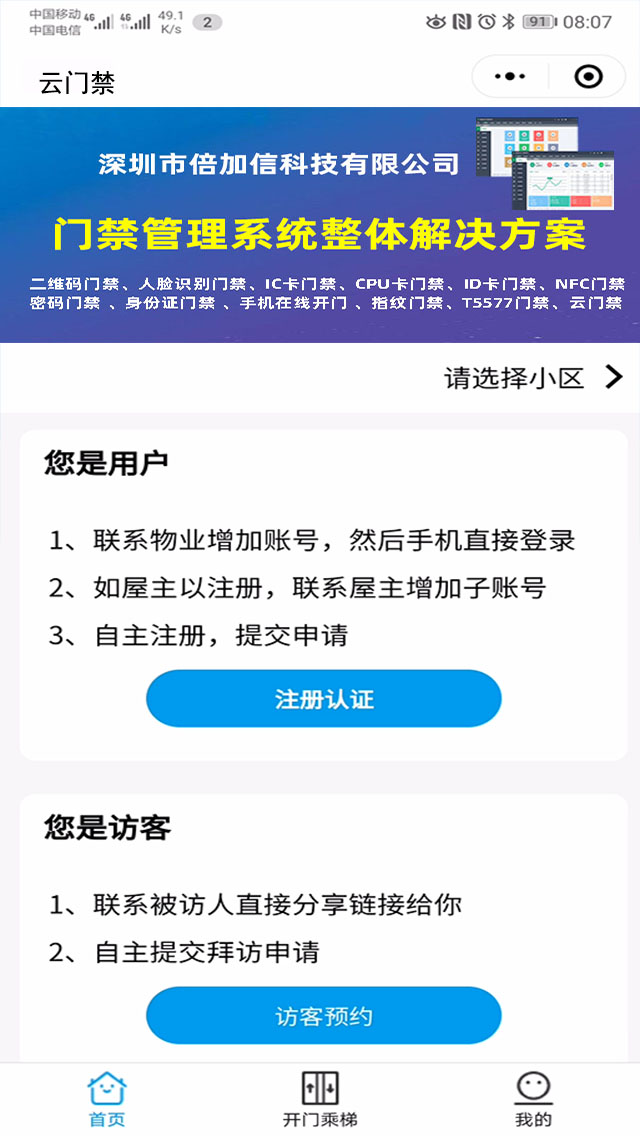Tap the 注册认证 button
Image resolution: width=640 pixels, height=1136 pixels.
(x=323, y=698)
